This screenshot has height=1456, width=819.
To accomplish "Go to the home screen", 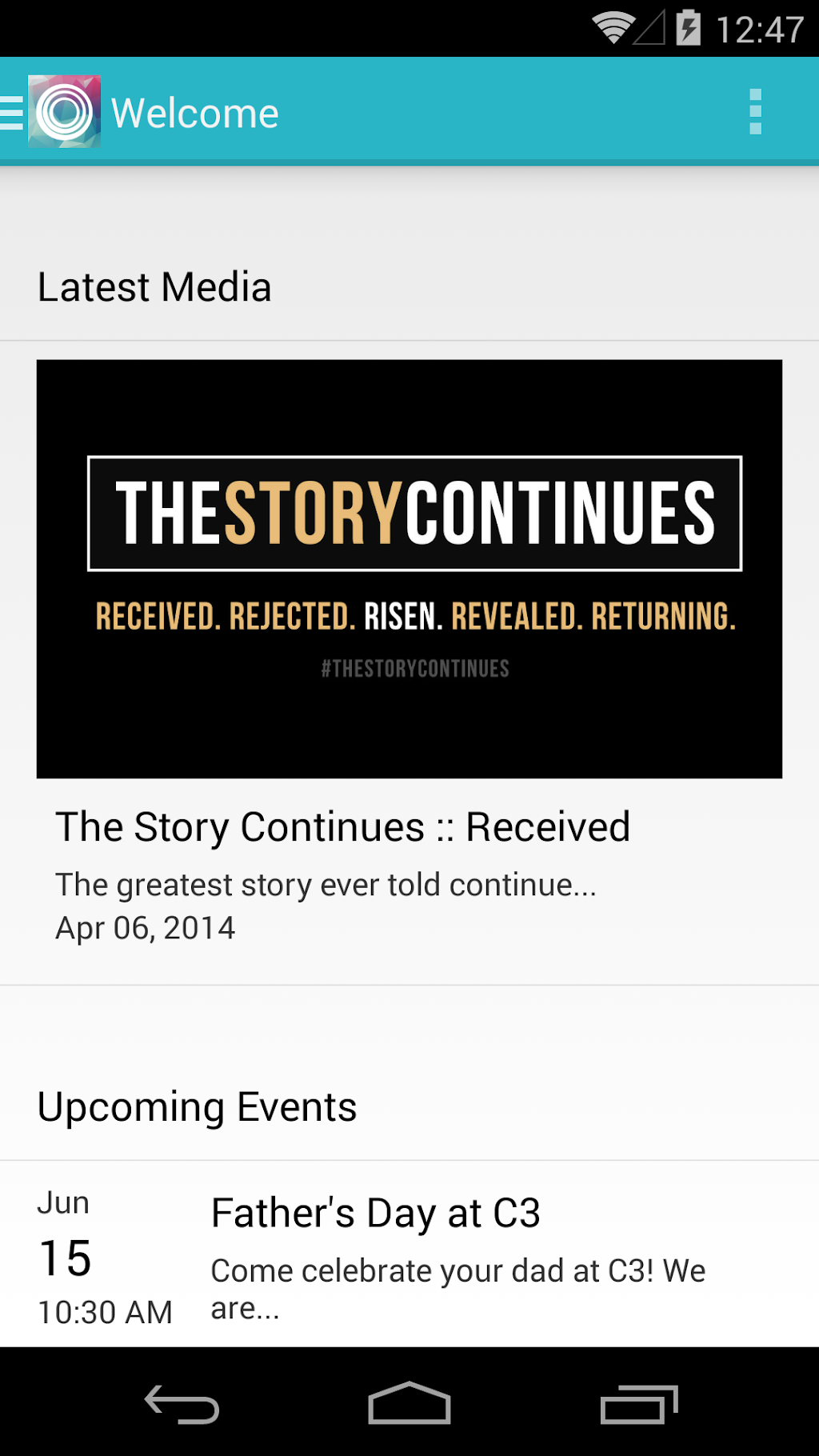I will [409, 1404].
